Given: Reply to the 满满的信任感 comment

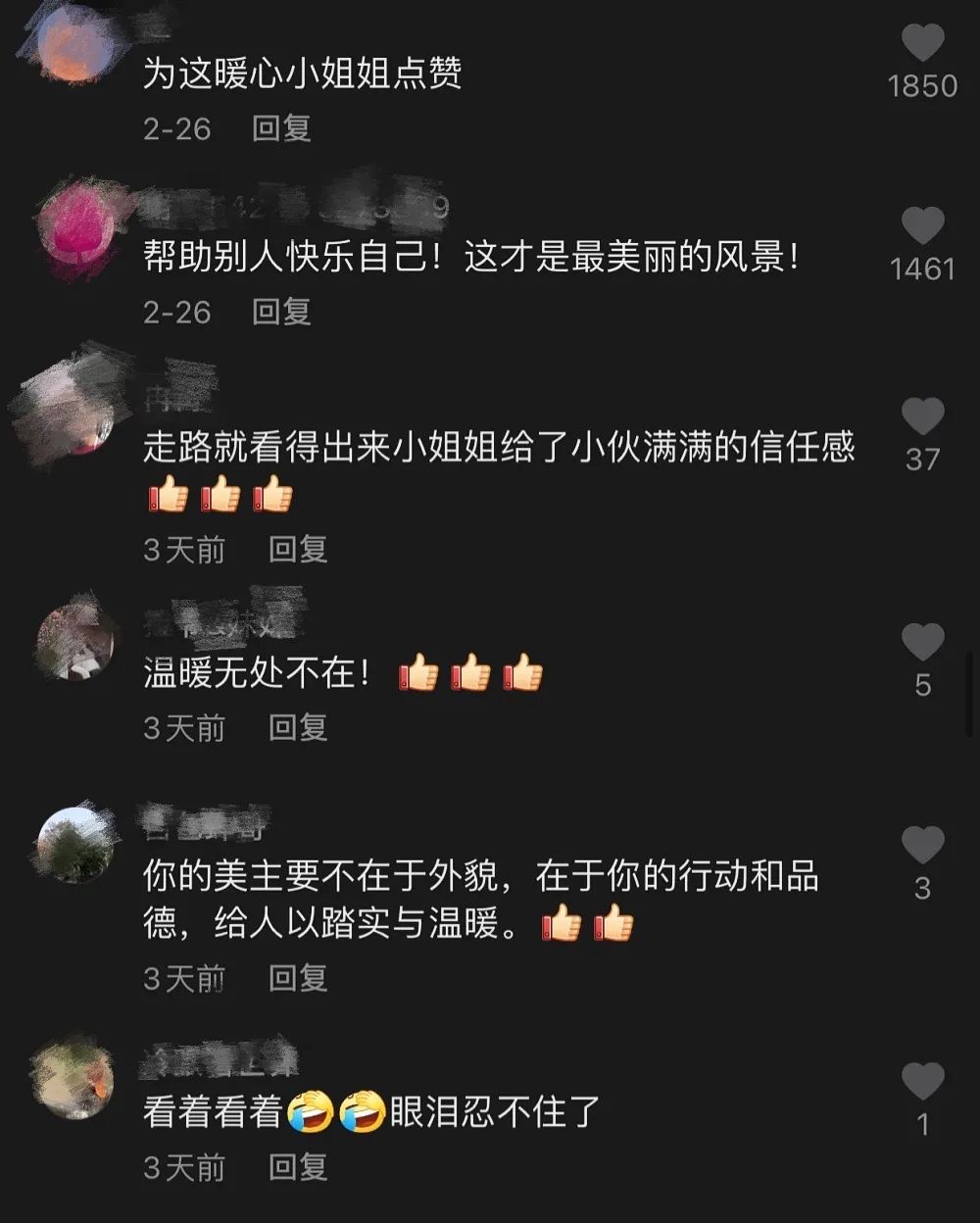Looking at the screenshot, I should click(298, 550).
